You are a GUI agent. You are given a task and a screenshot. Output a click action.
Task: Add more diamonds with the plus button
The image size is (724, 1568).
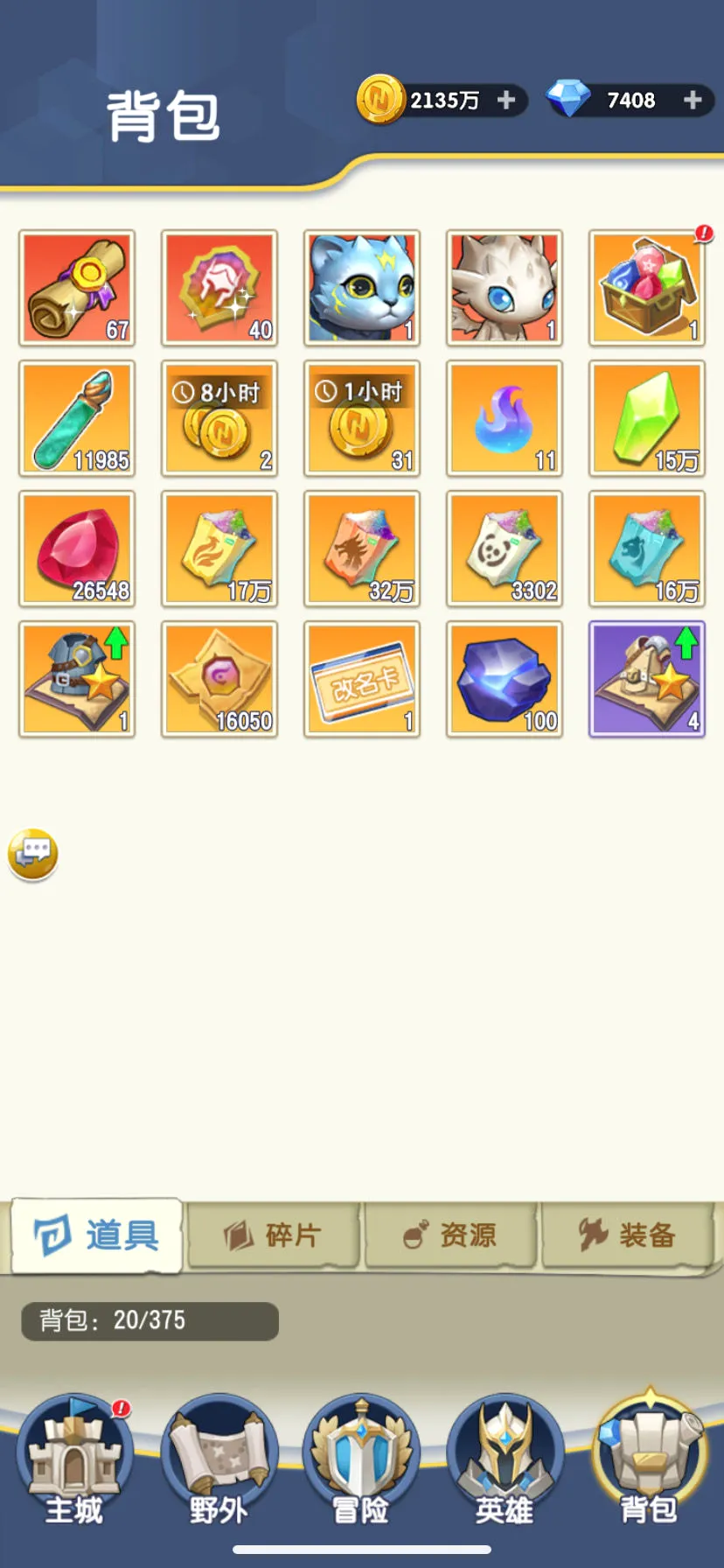(x=693, y=101)
